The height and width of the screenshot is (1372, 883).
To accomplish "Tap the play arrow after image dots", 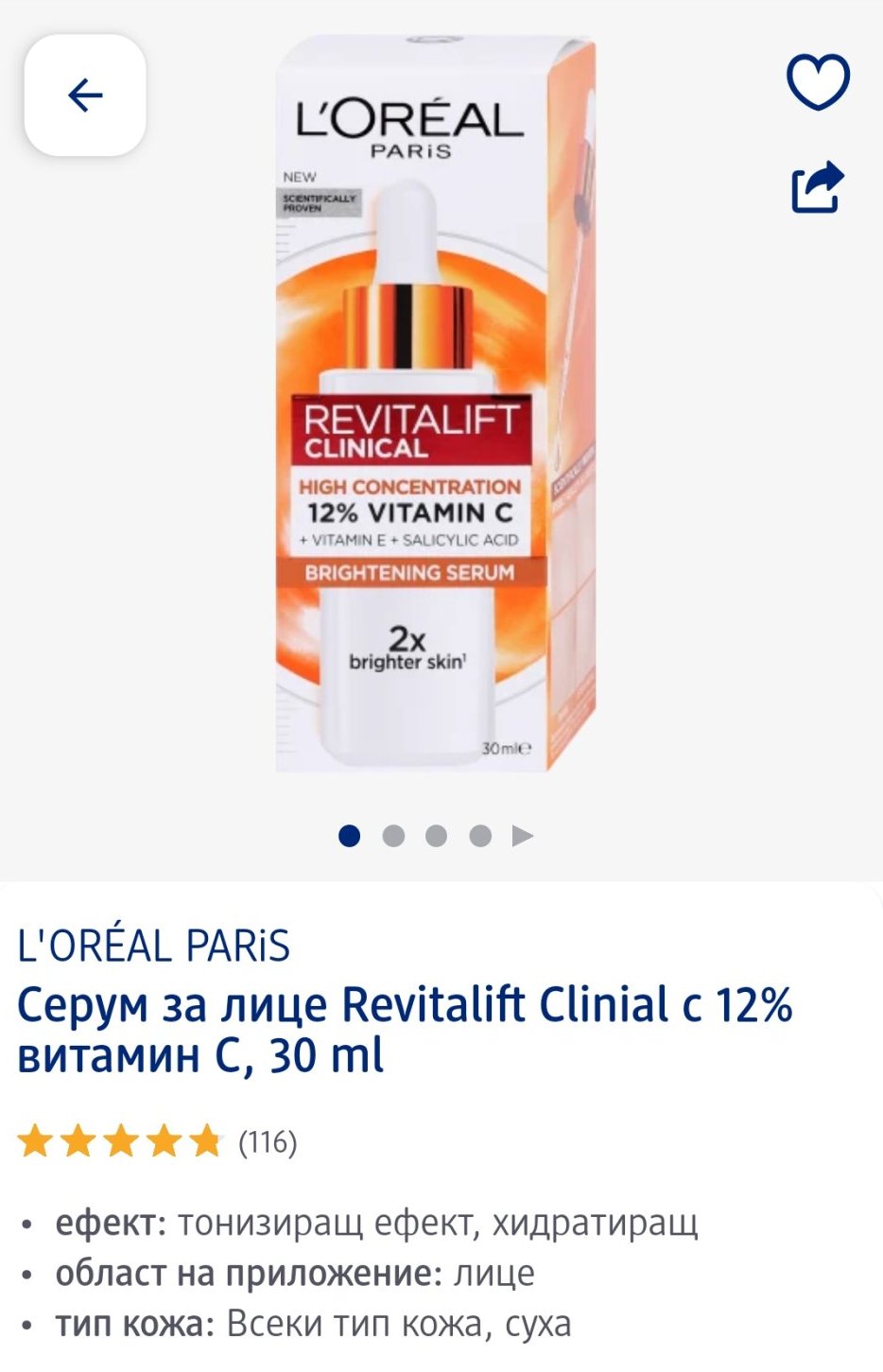I will point(523,836).
